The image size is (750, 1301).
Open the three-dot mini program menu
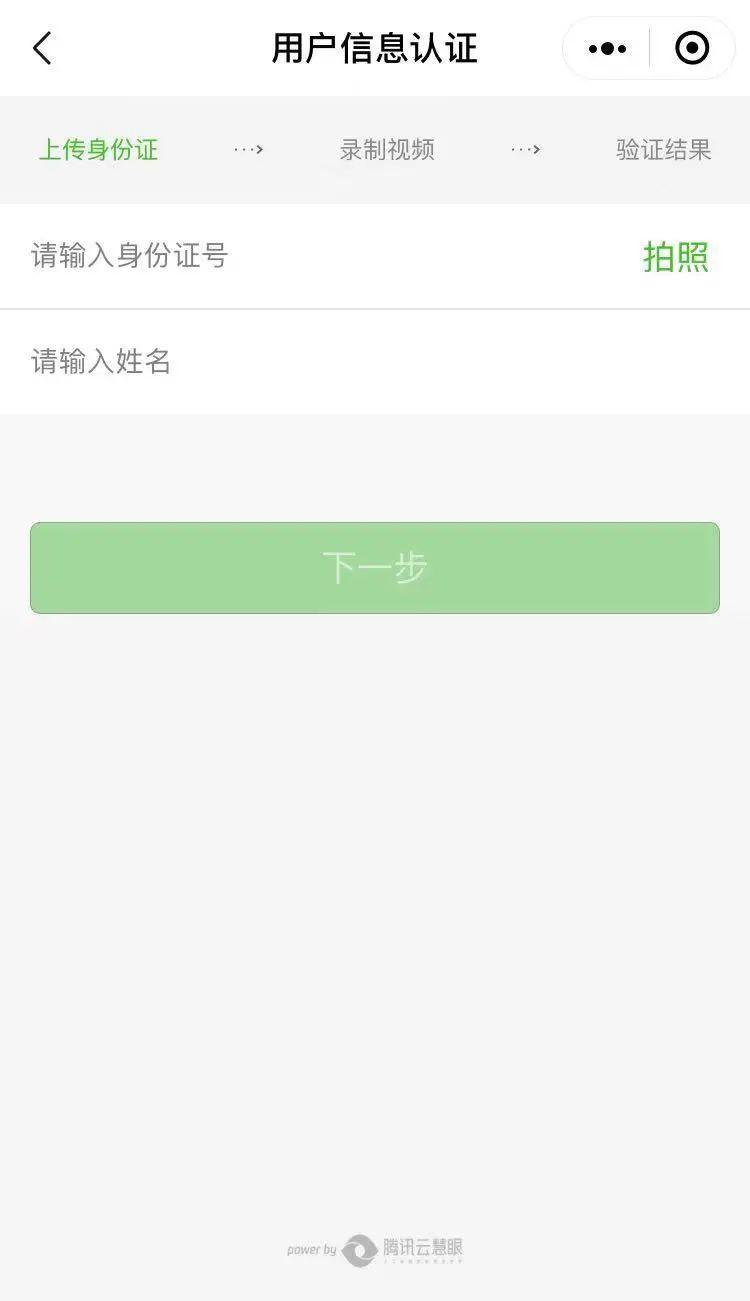point(607,48)
